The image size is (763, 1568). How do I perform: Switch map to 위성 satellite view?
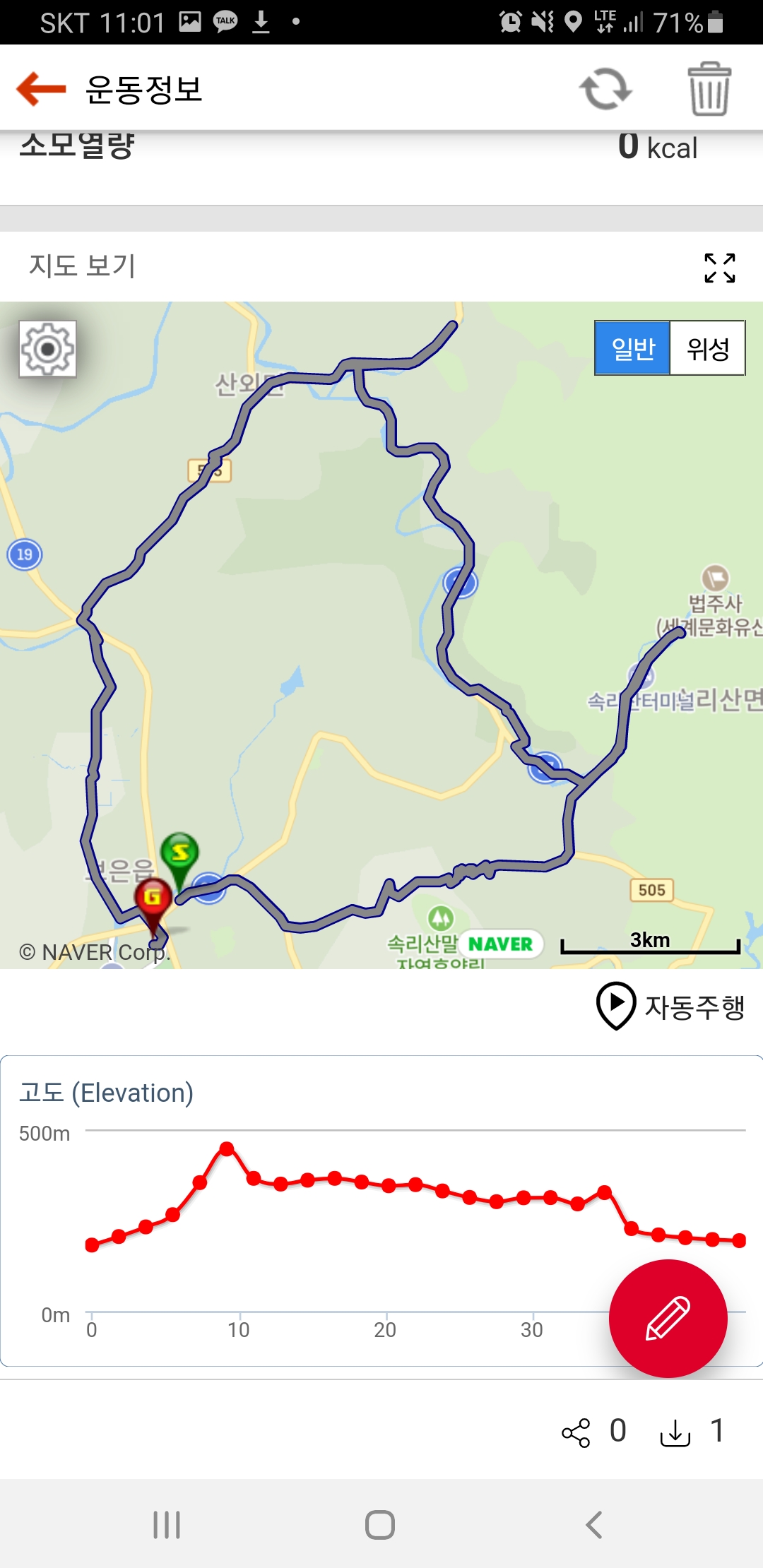pyautogui.click(x=707, y=348)
